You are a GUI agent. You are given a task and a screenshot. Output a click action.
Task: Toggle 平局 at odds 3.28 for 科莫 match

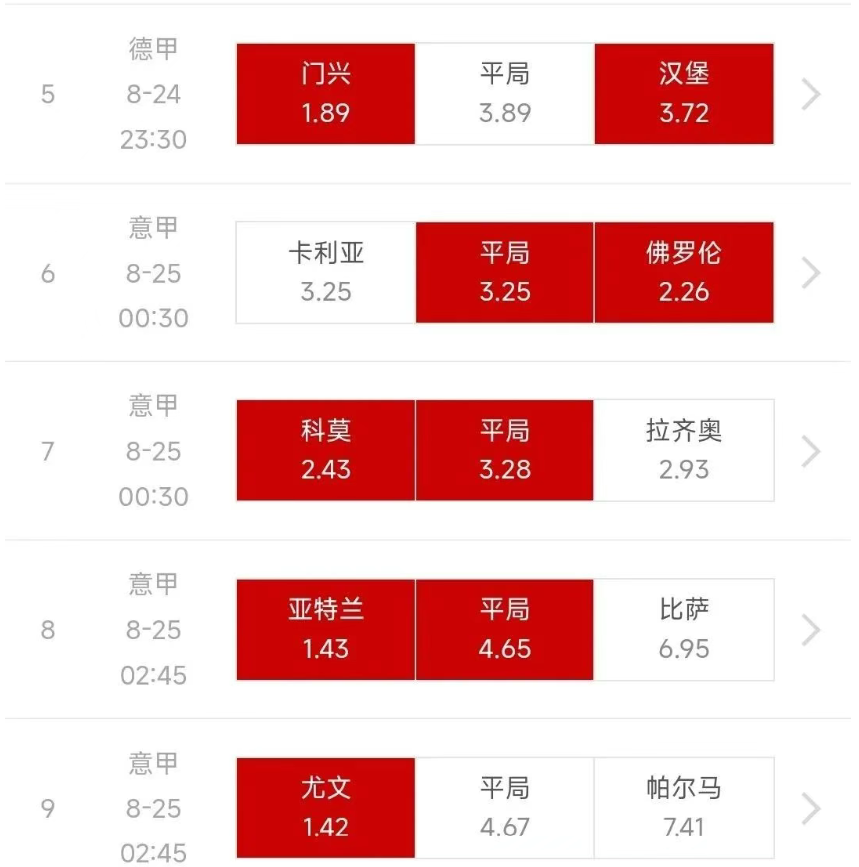click(505, 450)
